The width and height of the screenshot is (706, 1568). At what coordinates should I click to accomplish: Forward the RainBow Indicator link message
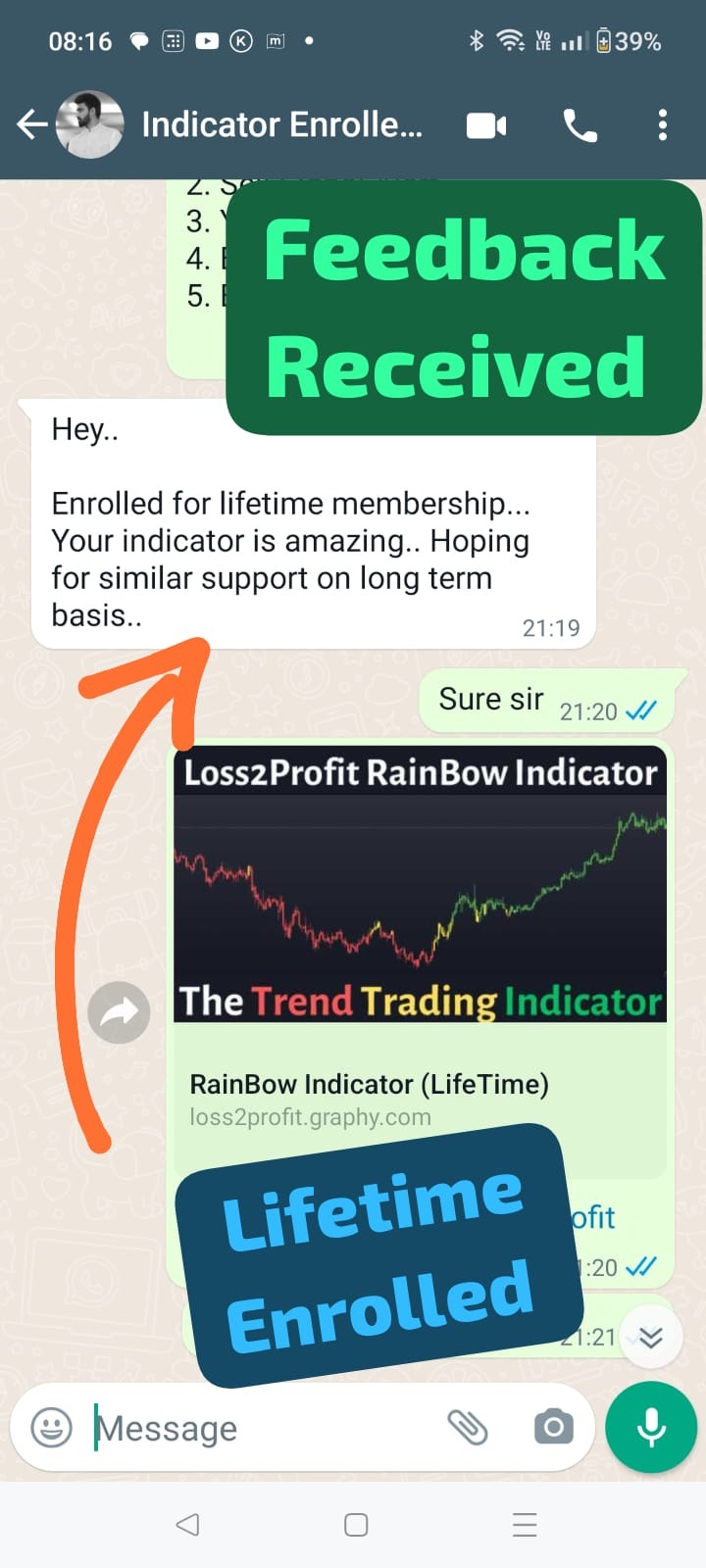(119, 1012)
